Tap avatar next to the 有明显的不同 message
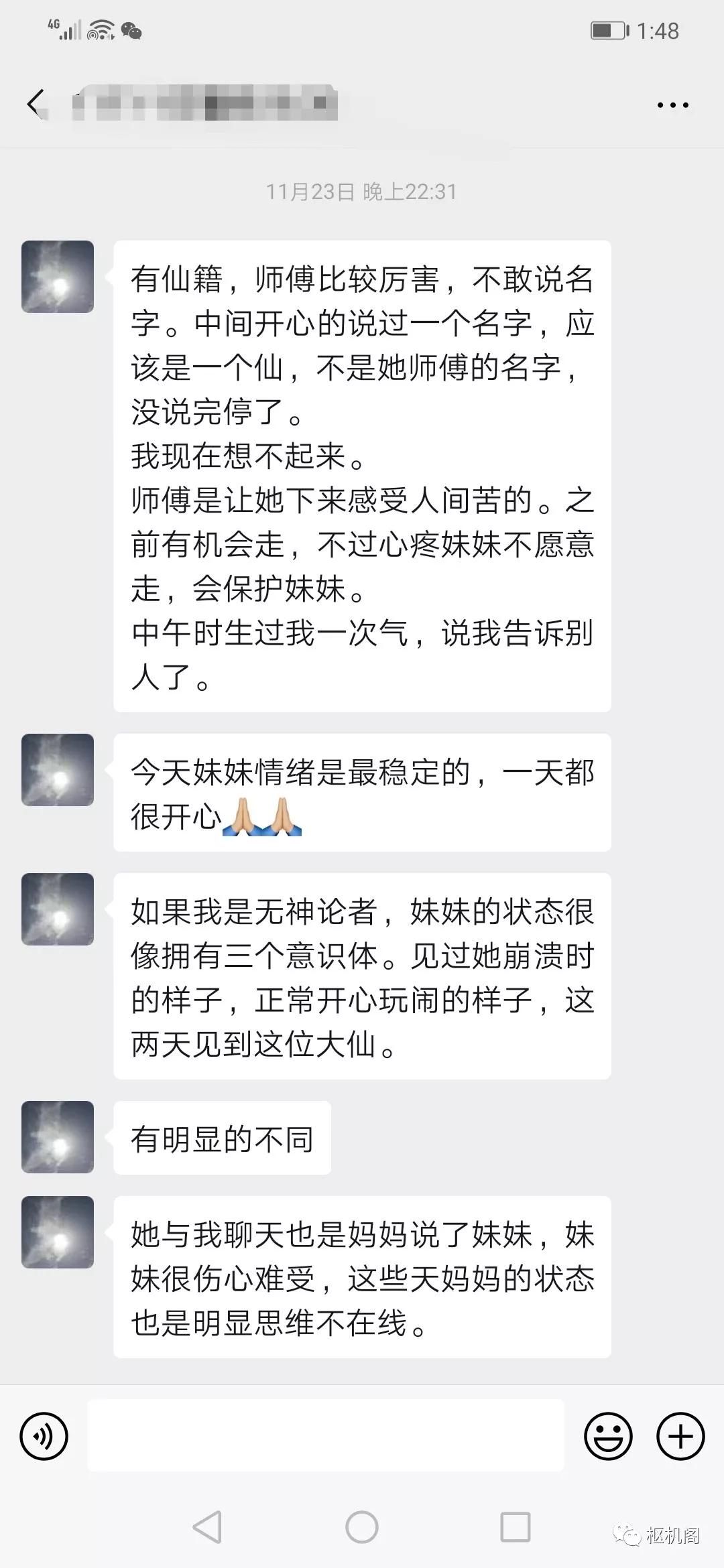724x1568 pixels. [58, 1137]
